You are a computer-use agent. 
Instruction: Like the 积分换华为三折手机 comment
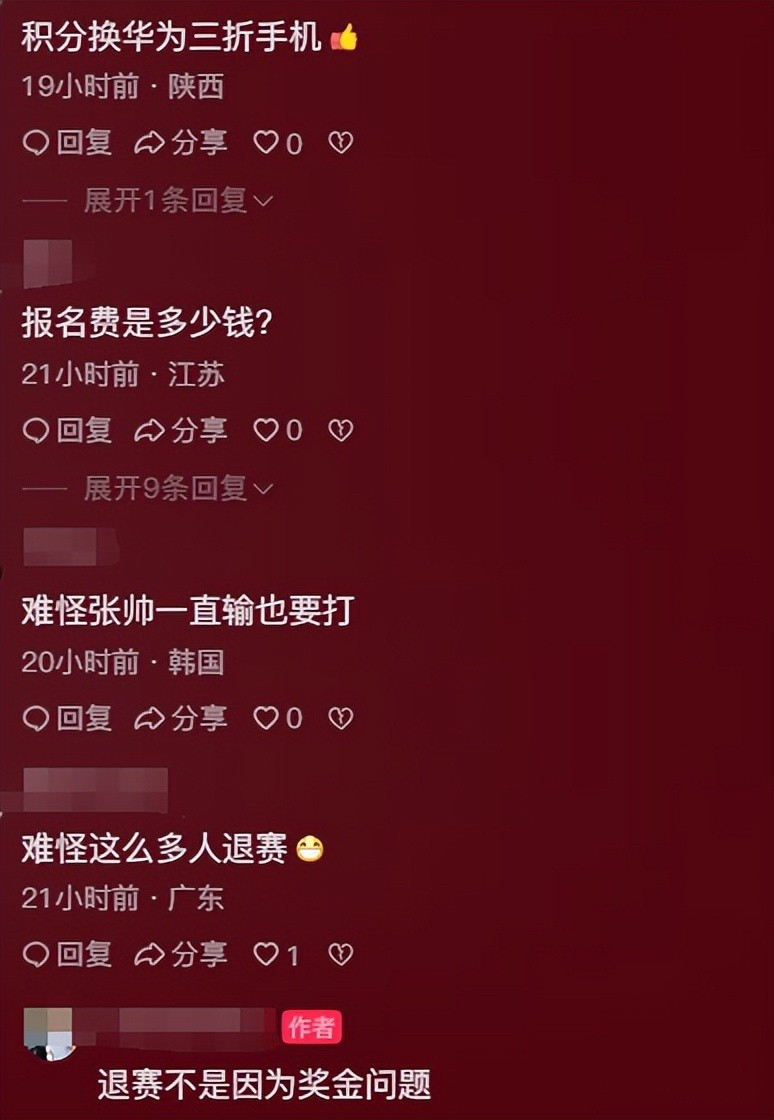pyautogui.click(x=266, y=143)
